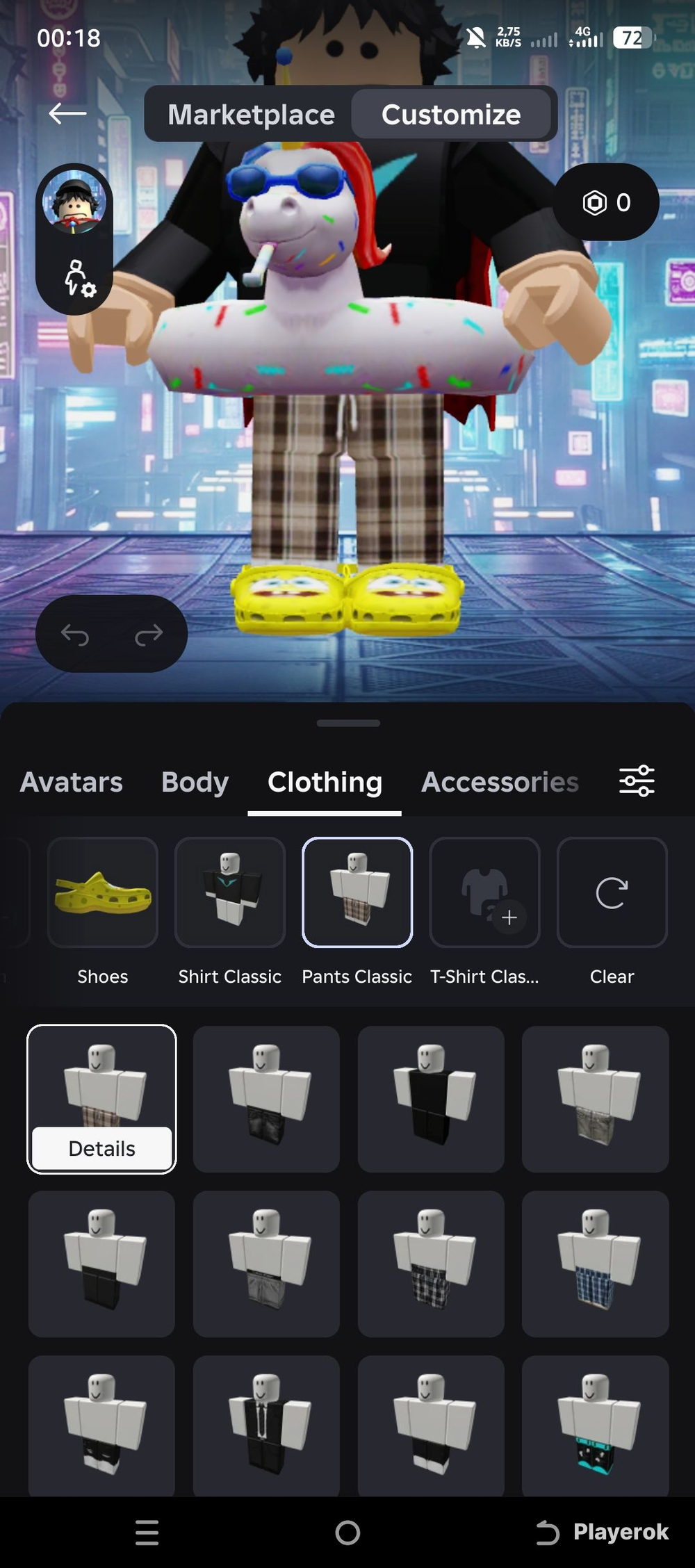Screen dimensions: 695x1568
Task: Undo the last avatar change
Action: tap(75, 634)
